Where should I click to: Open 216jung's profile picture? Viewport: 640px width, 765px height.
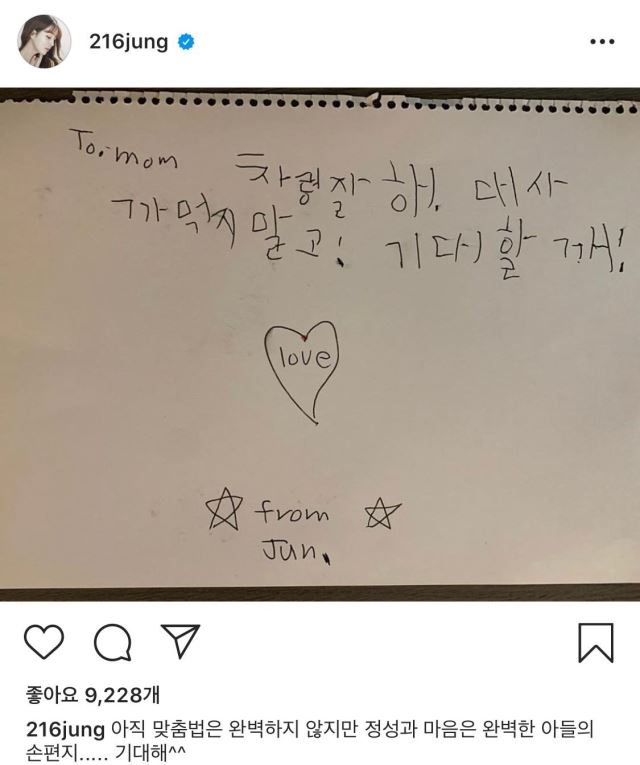point(44,42)
